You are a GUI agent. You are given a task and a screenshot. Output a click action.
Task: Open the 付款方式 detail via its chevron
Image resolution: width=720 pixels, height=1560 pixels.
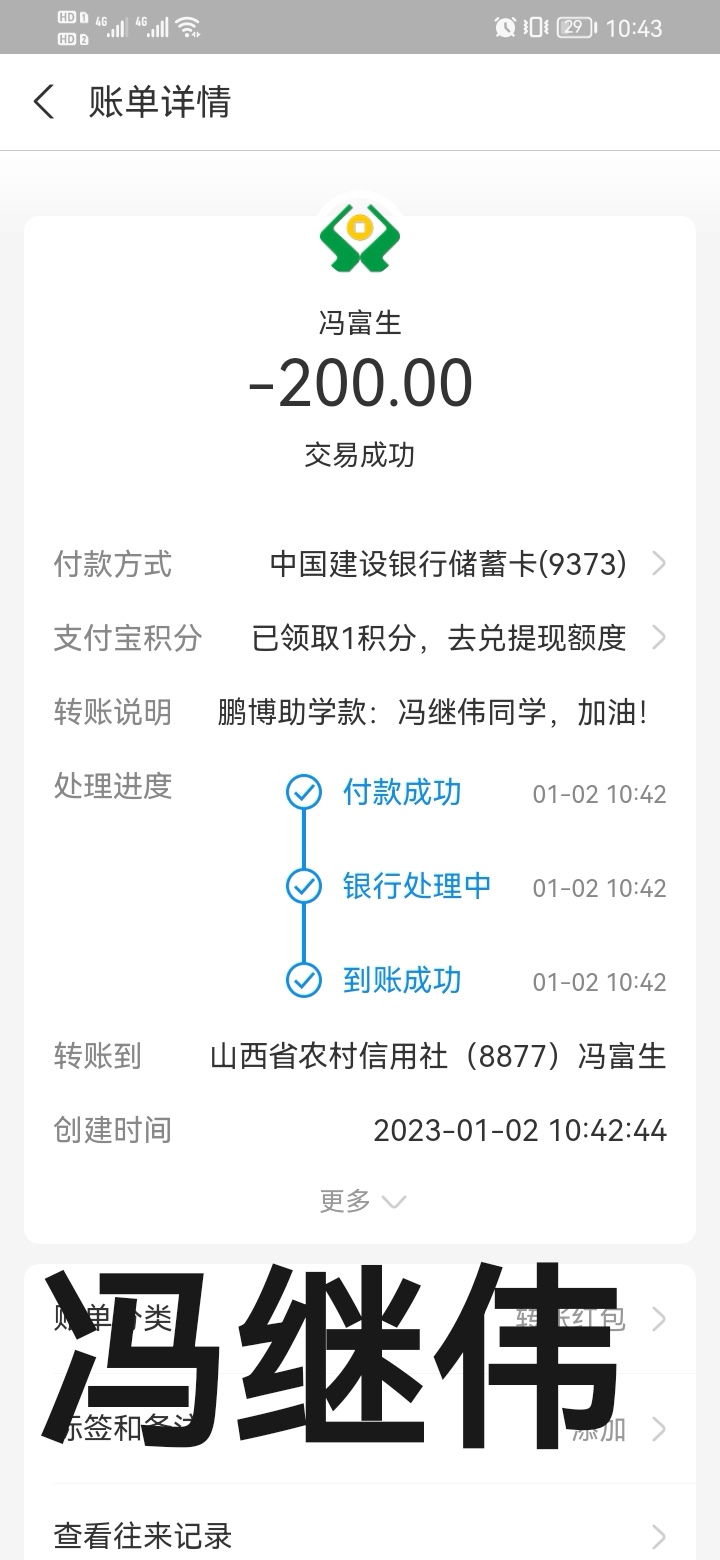[659, 564]
